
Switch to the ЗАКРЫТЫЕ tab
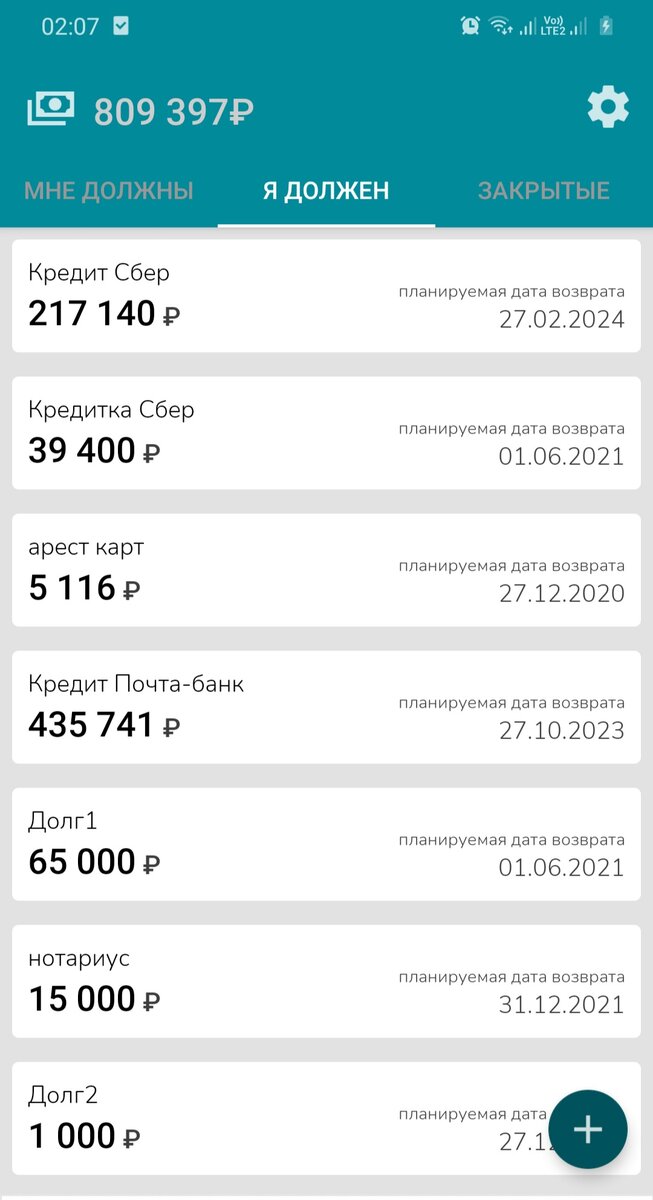[x=543, y=191]
